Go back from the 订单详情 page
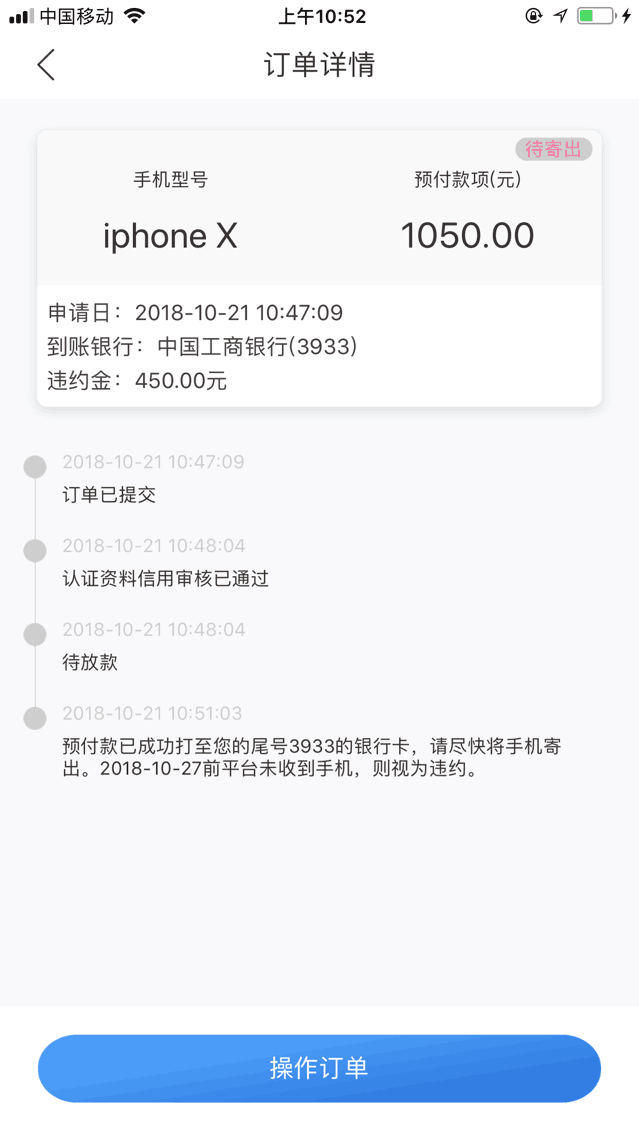 click(x=46, y=64)
